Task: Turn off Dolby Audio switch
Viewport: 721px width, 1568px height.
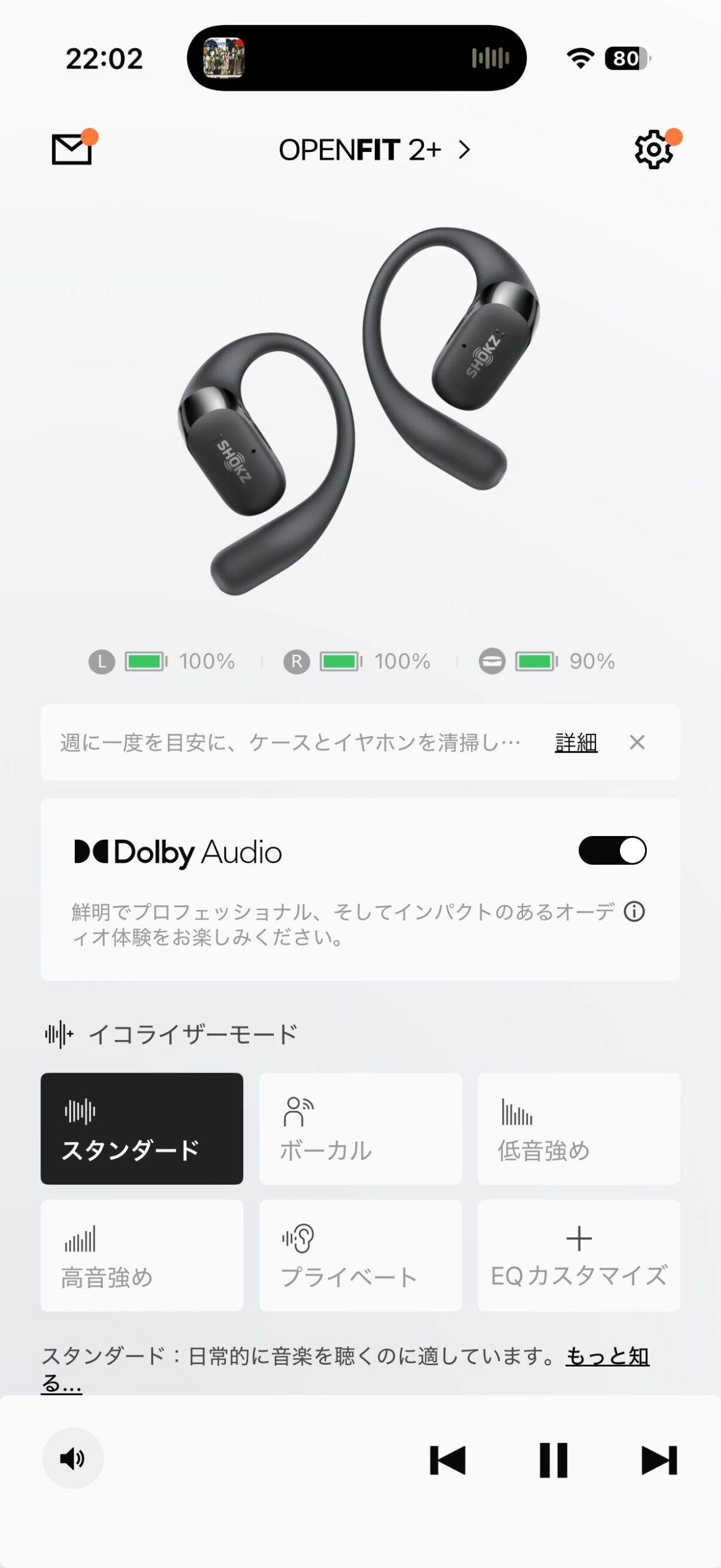Action: point(612,851)
